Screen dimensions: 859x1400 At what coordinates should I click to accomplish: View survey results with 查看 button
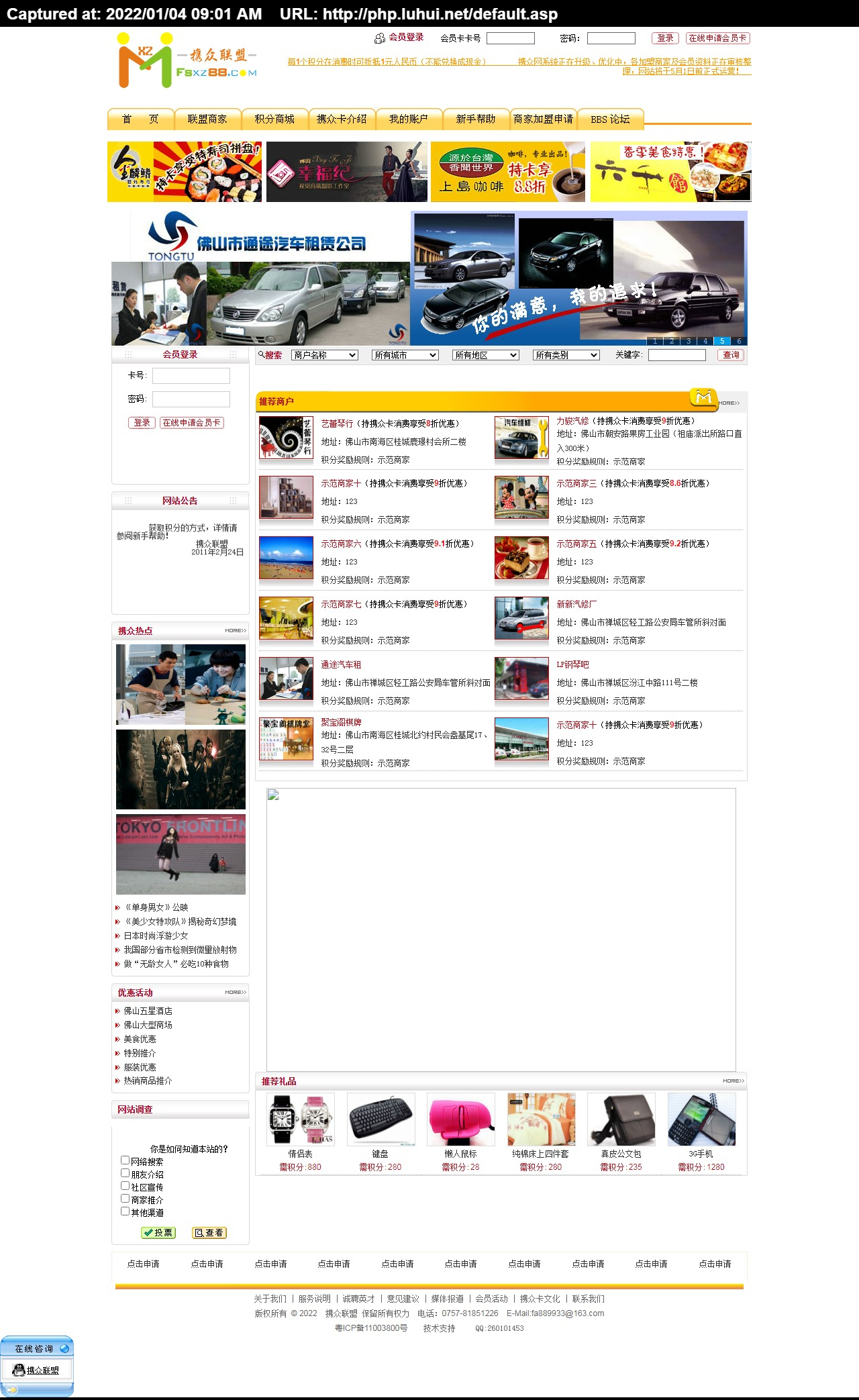point(209,1233)
